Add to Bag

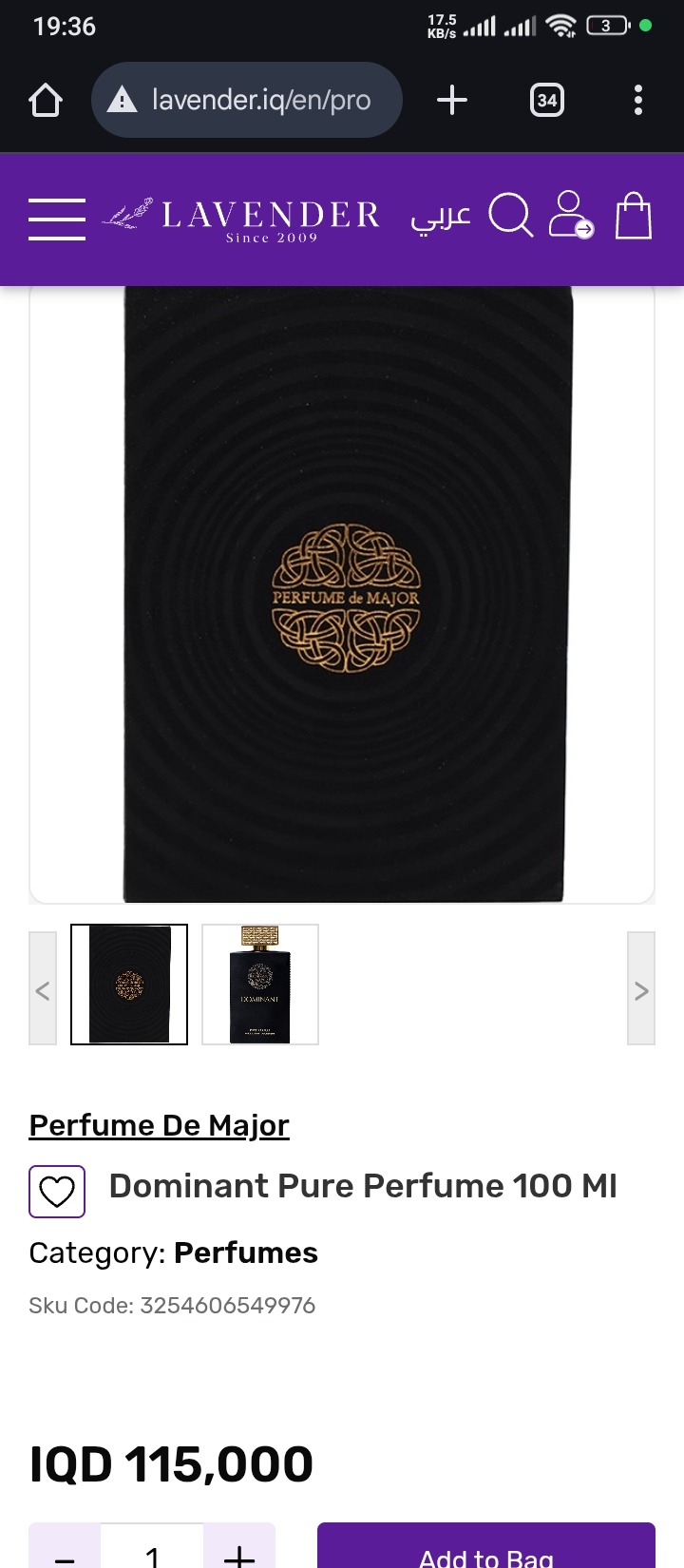pyautogui.click(x=485, y=1551)
